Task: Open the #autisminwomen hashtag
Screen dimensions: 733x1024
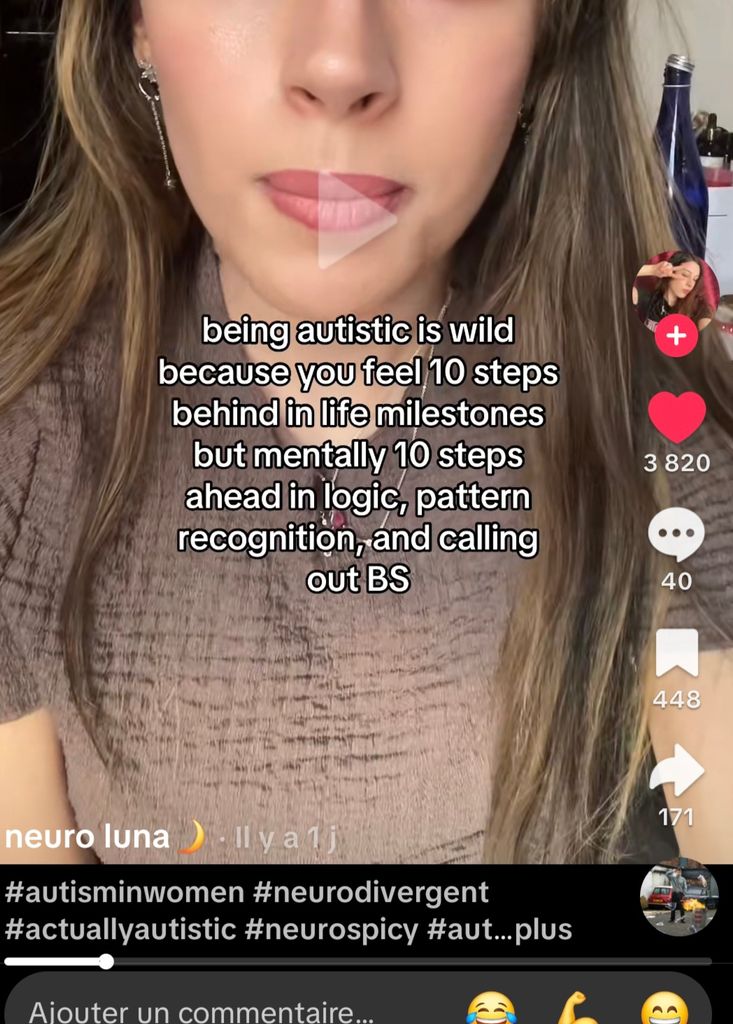Action: (125, 892)
